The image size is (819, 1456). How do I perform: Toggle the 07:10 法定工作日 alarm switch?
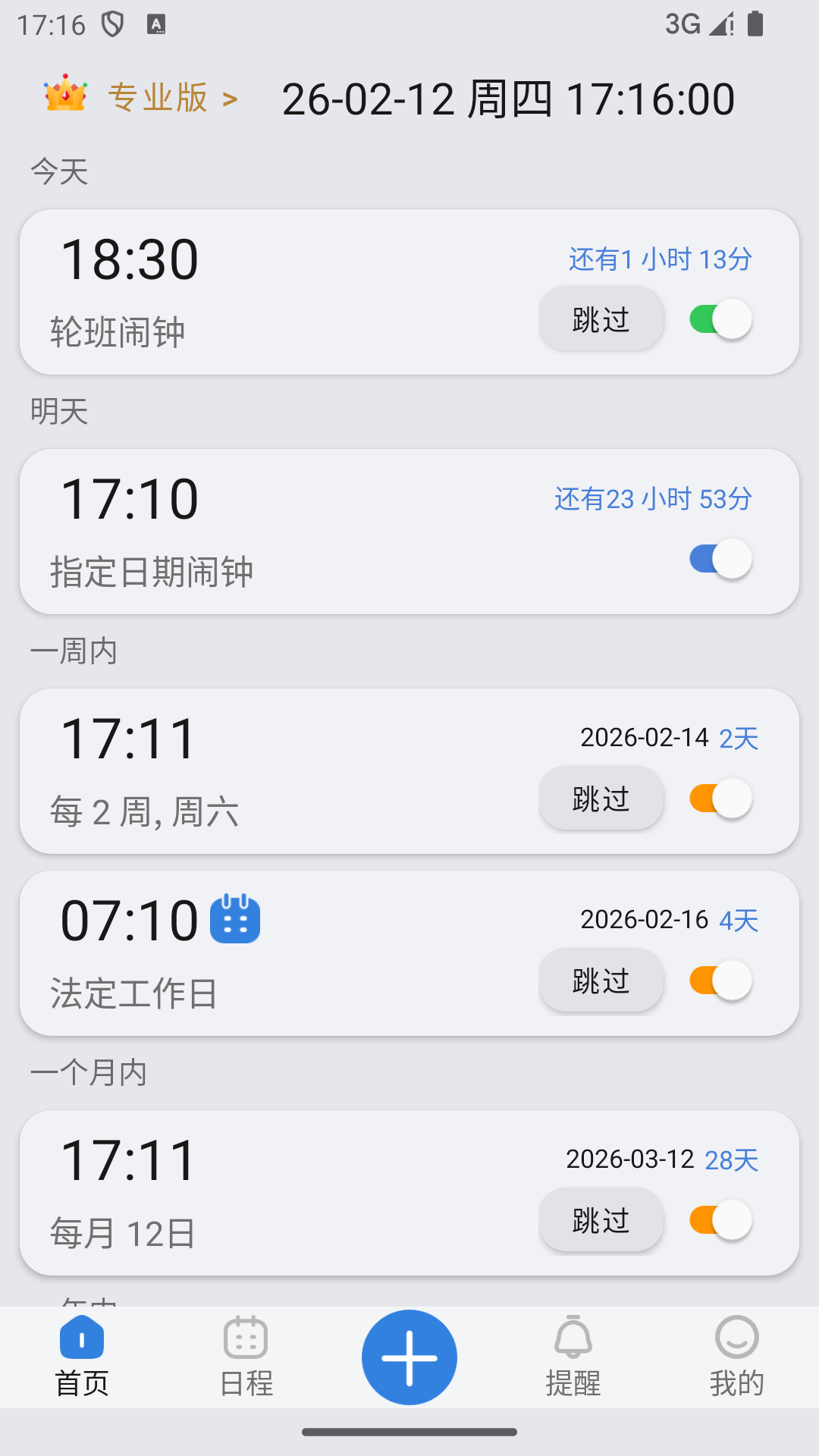[720, 981]
